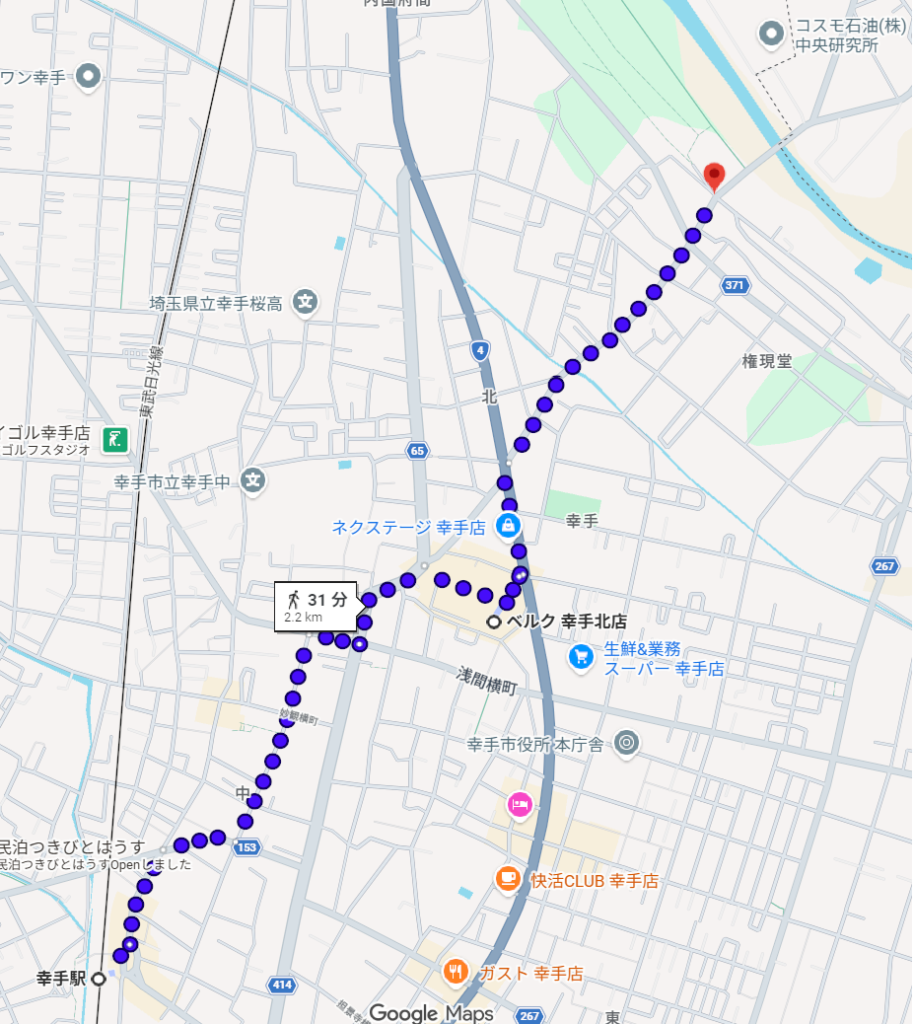Open the 快活CLUB 幸手店 cafe marker
914x1024 pixels.
(507, 880)
